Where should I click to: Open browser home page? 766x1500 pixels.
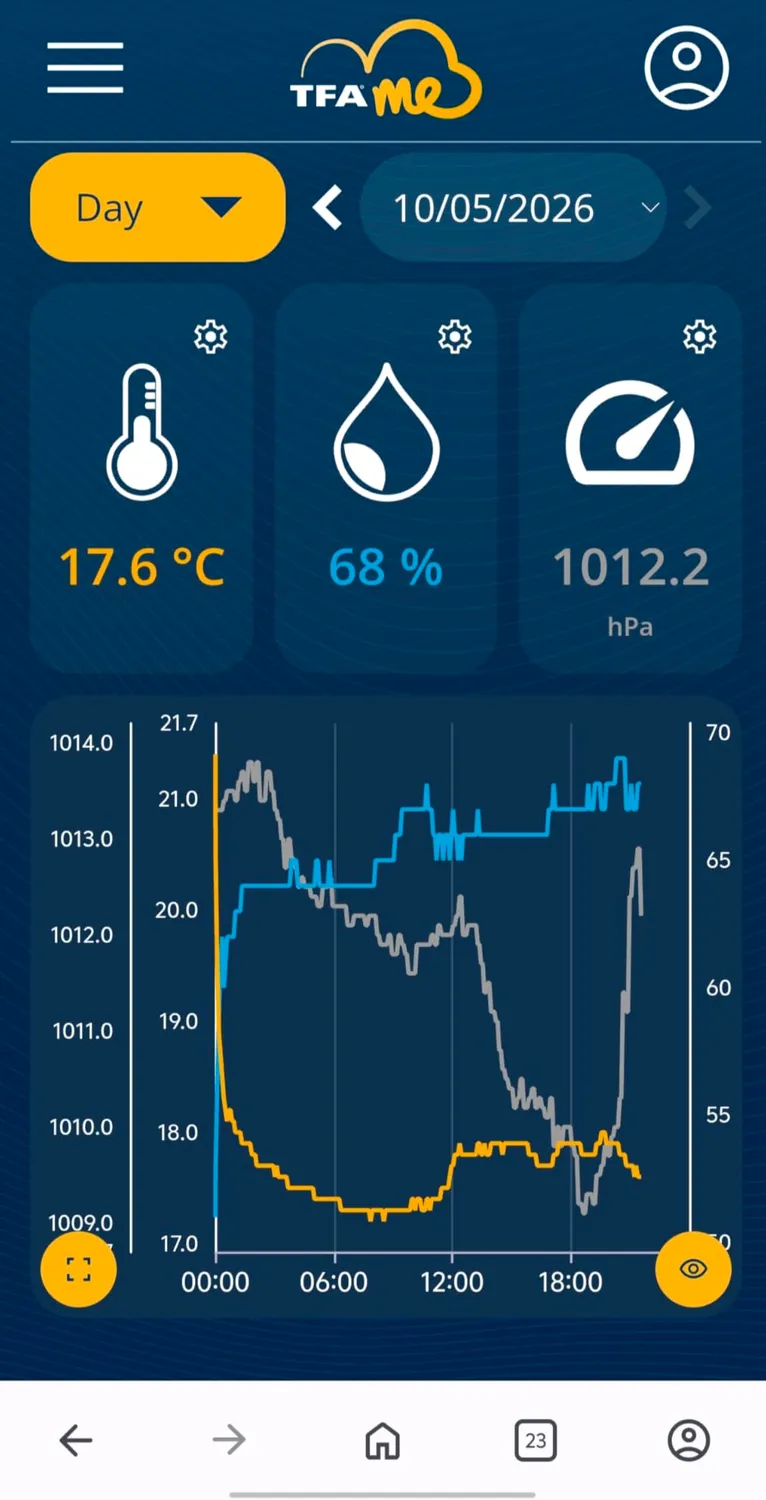382,1440
